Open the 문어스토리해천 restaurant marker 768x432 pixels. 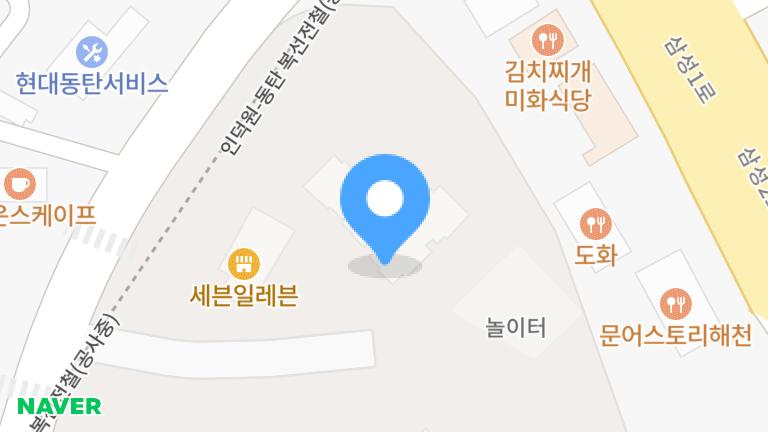click(676, 302)
